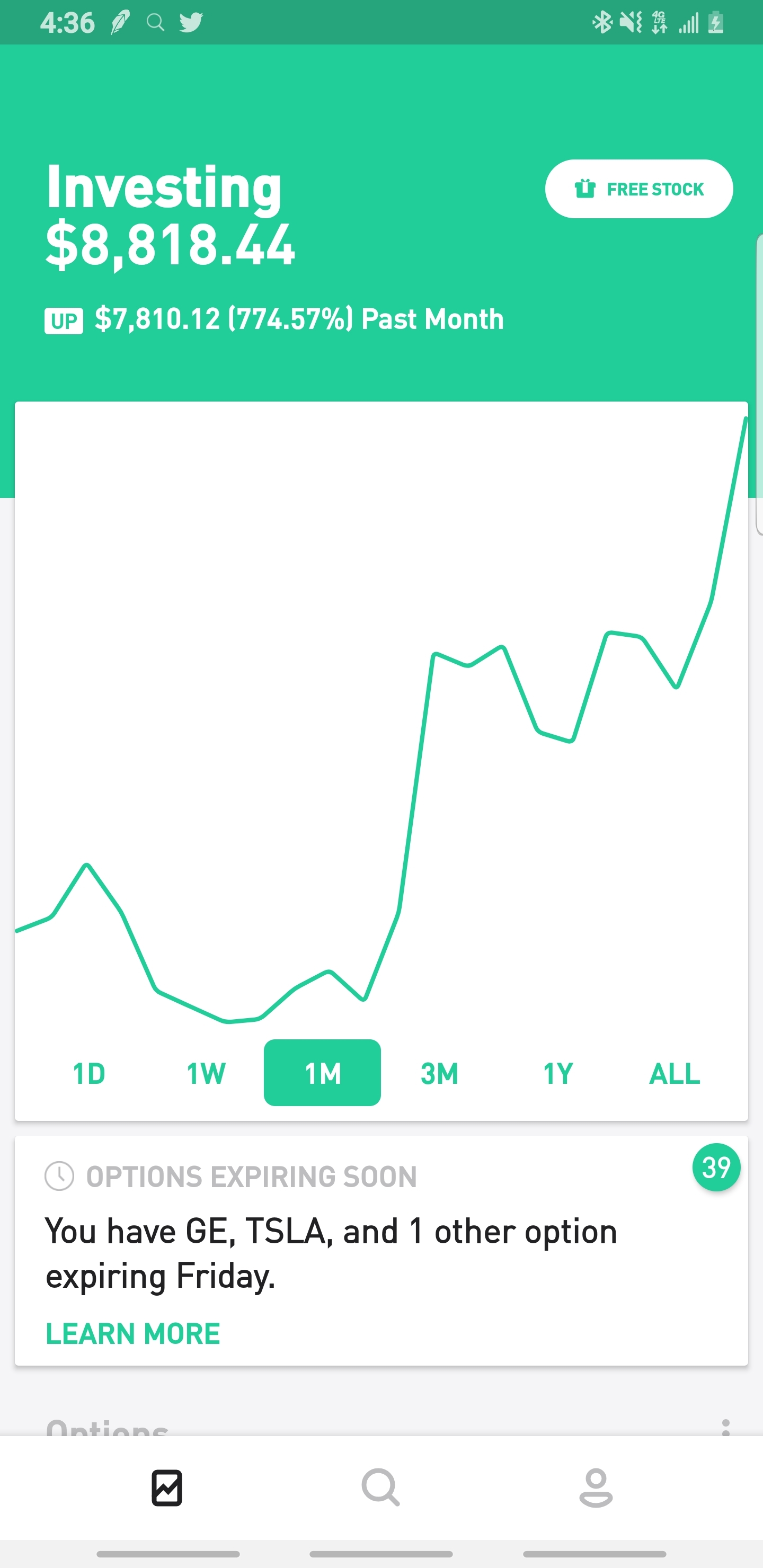Viewport: 763px width, 1568px height.
Task: View the ALL time chart
Action: pyautogui.click(x=674, y=1073)
